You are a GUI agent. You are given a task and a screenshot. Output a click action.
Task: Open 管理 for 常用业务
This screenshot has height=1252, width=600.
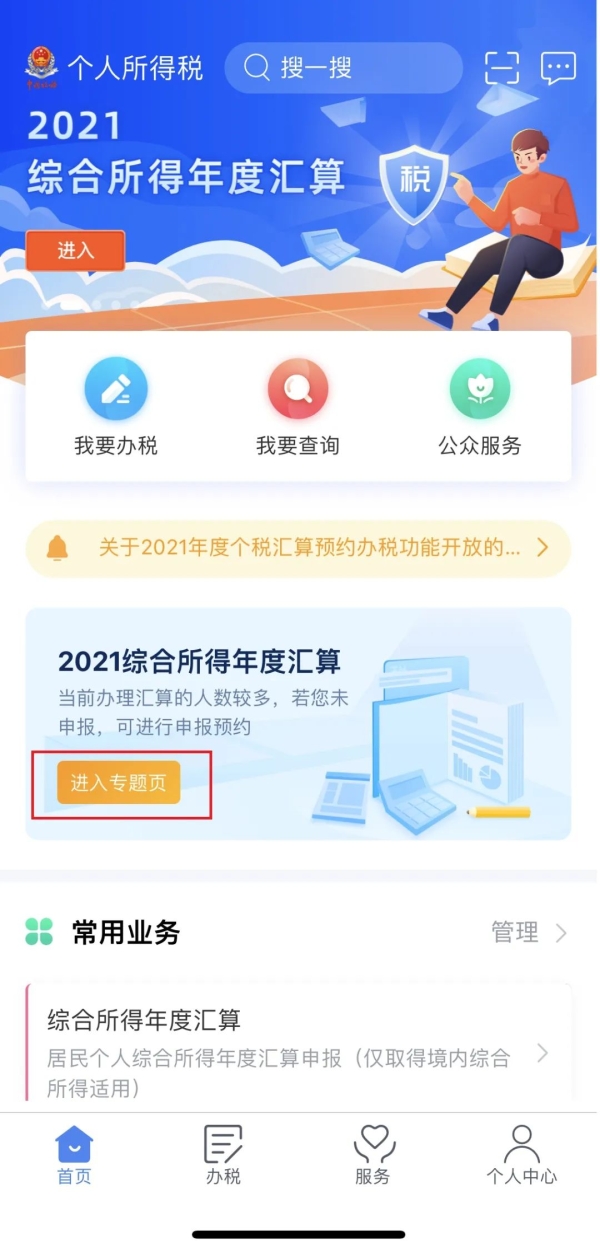[529, 933]
